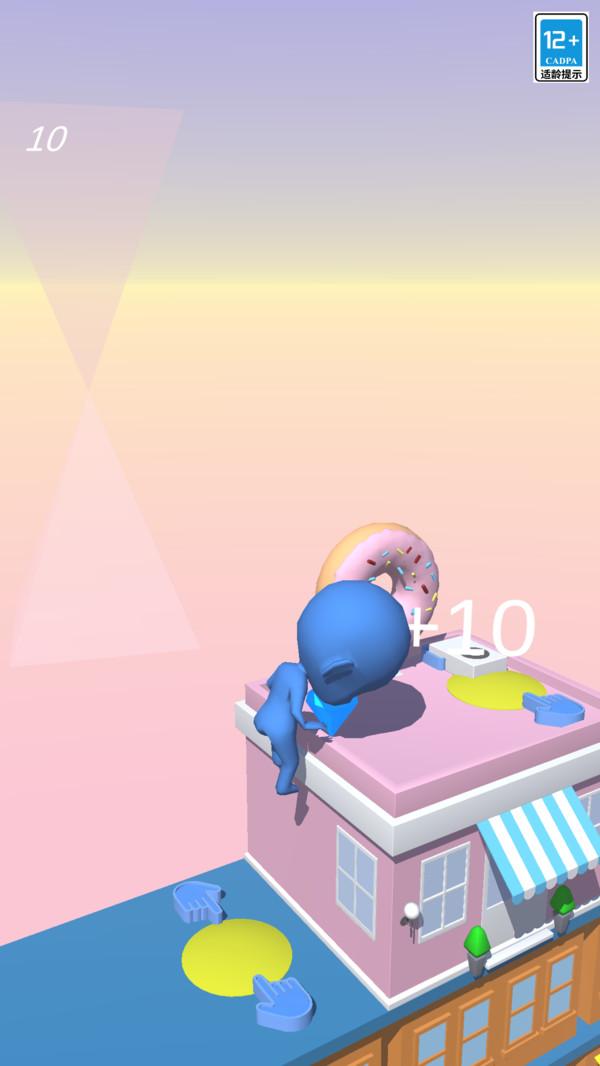Viewport: 600px width, 1066px height.
Task: Open the CADPA 12+ age rating notice
Action: [561, 48]
